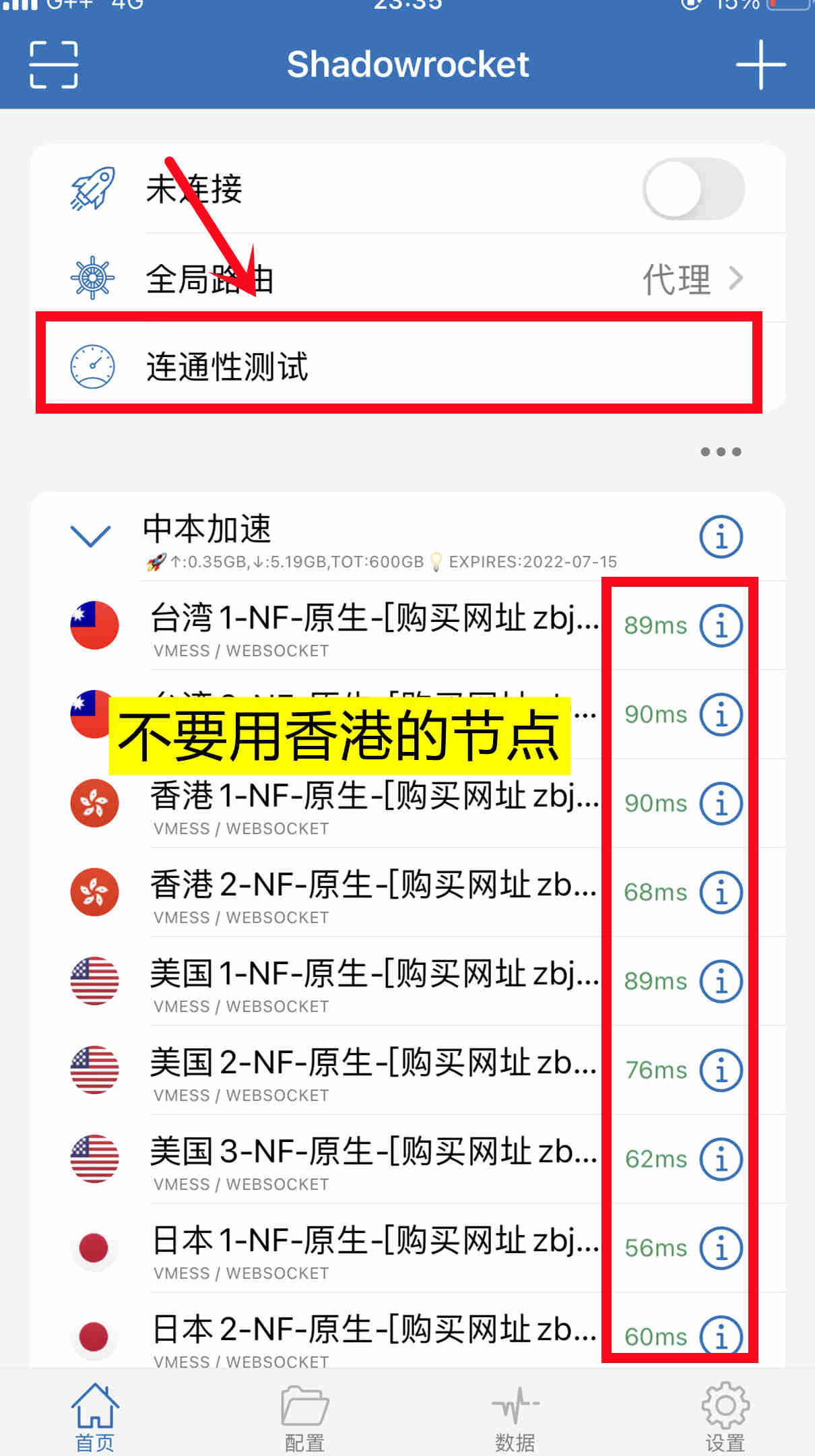Collapse the 中本加速 subscription group
The image size is (815, 1456).
tap(91, 536)
